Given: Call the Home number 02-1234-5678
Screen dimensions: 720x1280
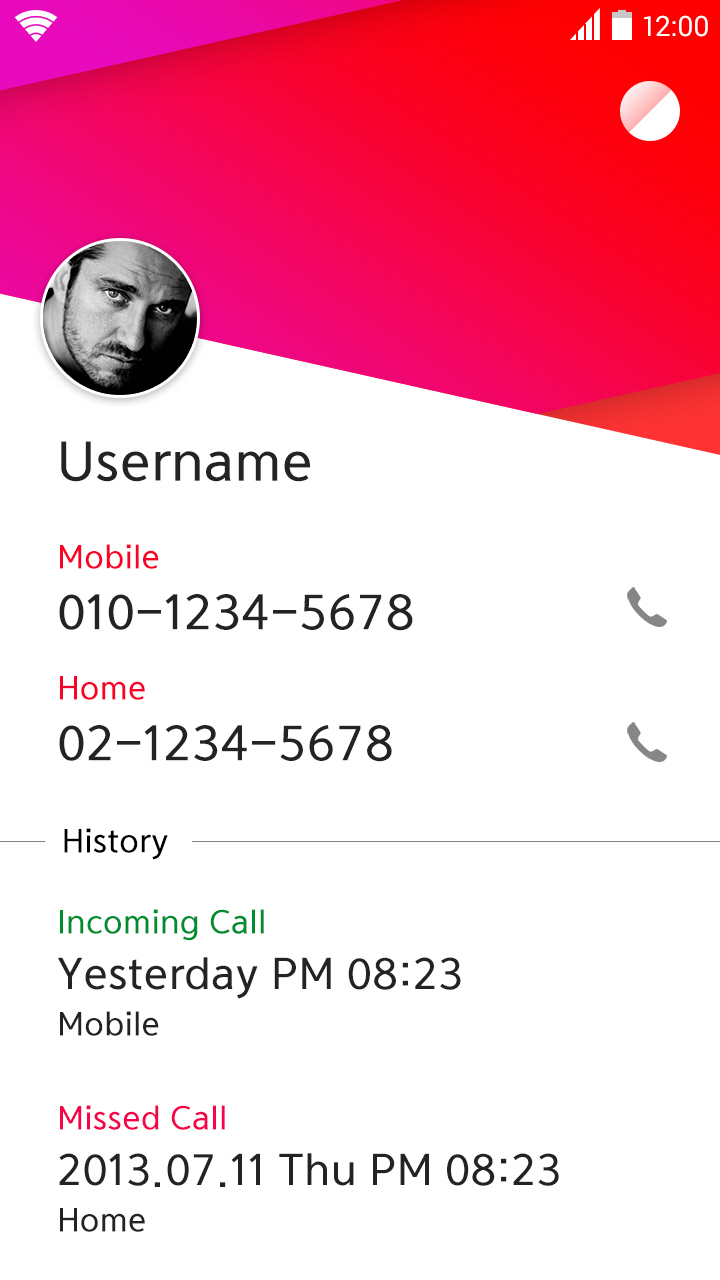Looking at the screenshot, I should [x=647, y=742].
